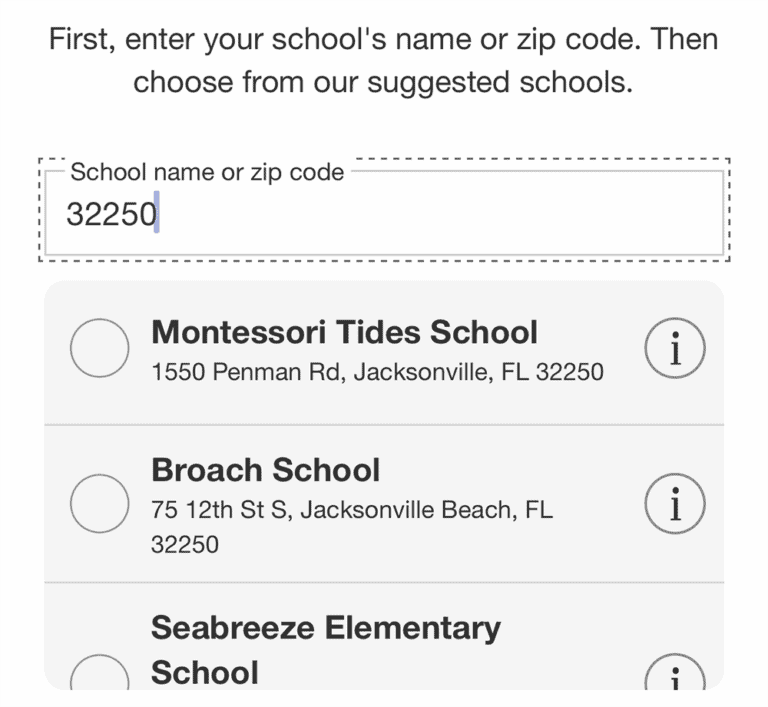Select the Broach School radio button
The height and width of the screenshot is (707, 768).
pos(99,504)
